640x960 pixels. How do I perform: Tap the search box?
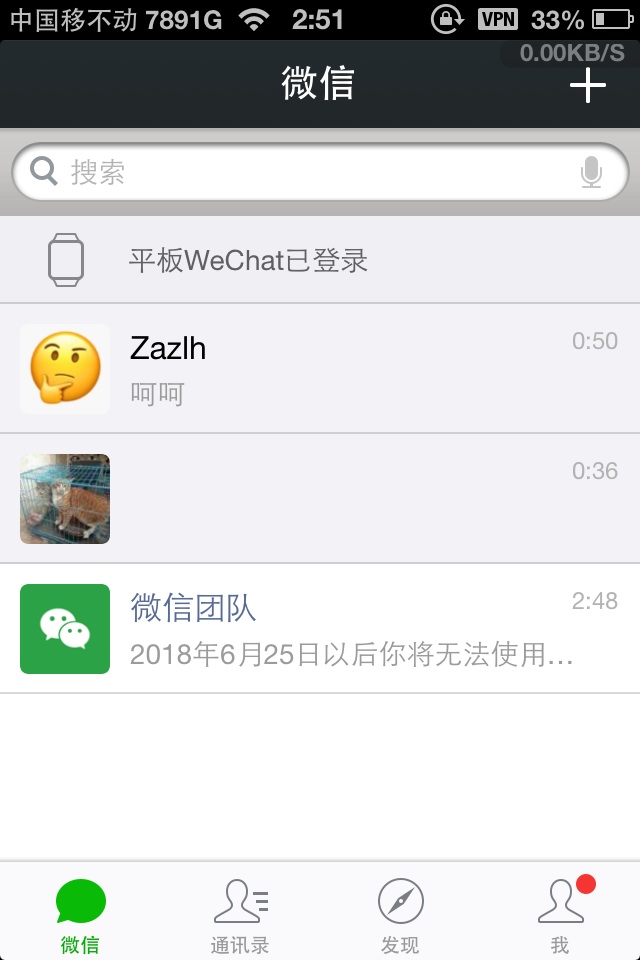(300, 172)
